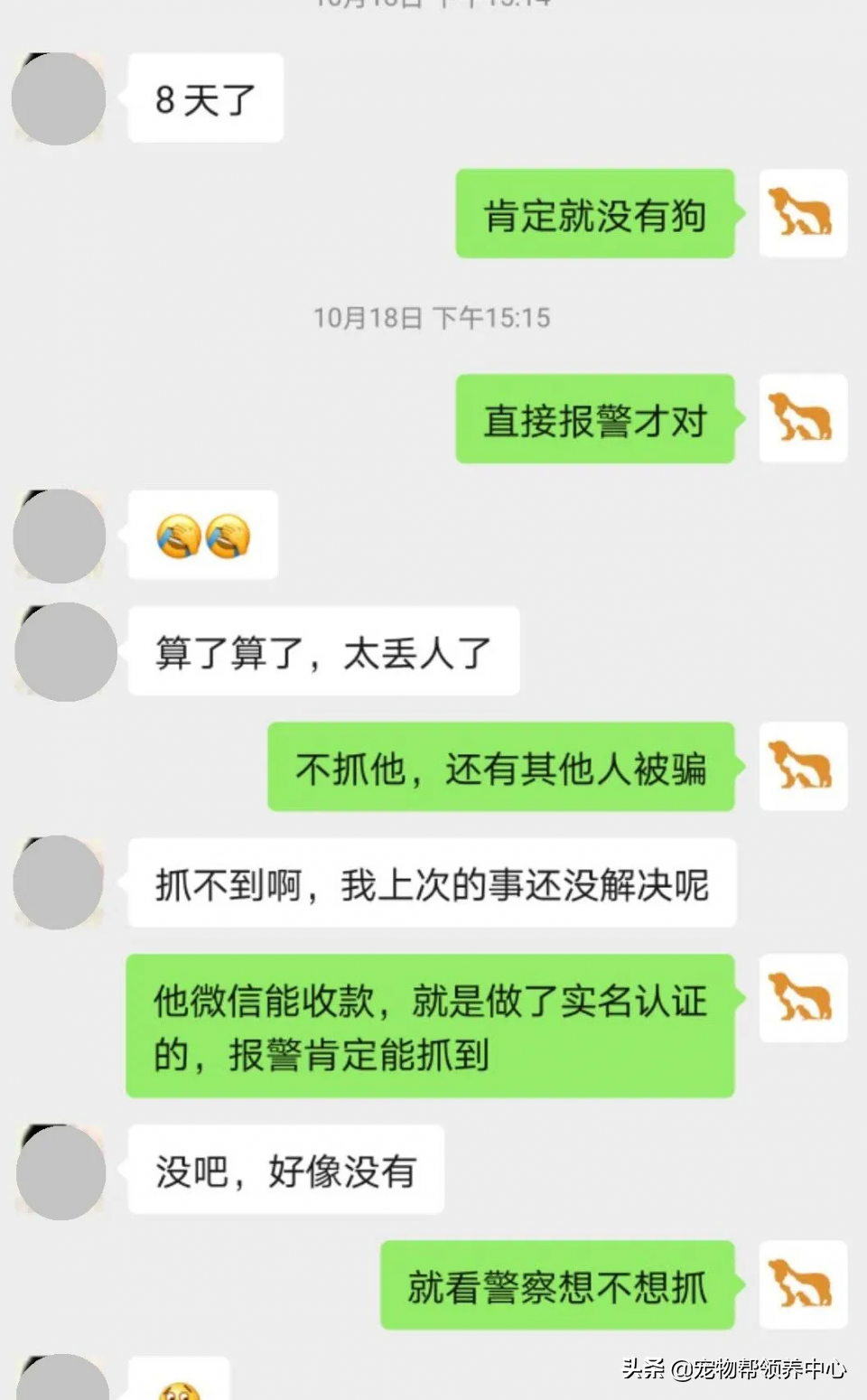Open contact avatar beside 没吧,好像没有
This screenshot has width=867, height=1400.
point(61,1171)
